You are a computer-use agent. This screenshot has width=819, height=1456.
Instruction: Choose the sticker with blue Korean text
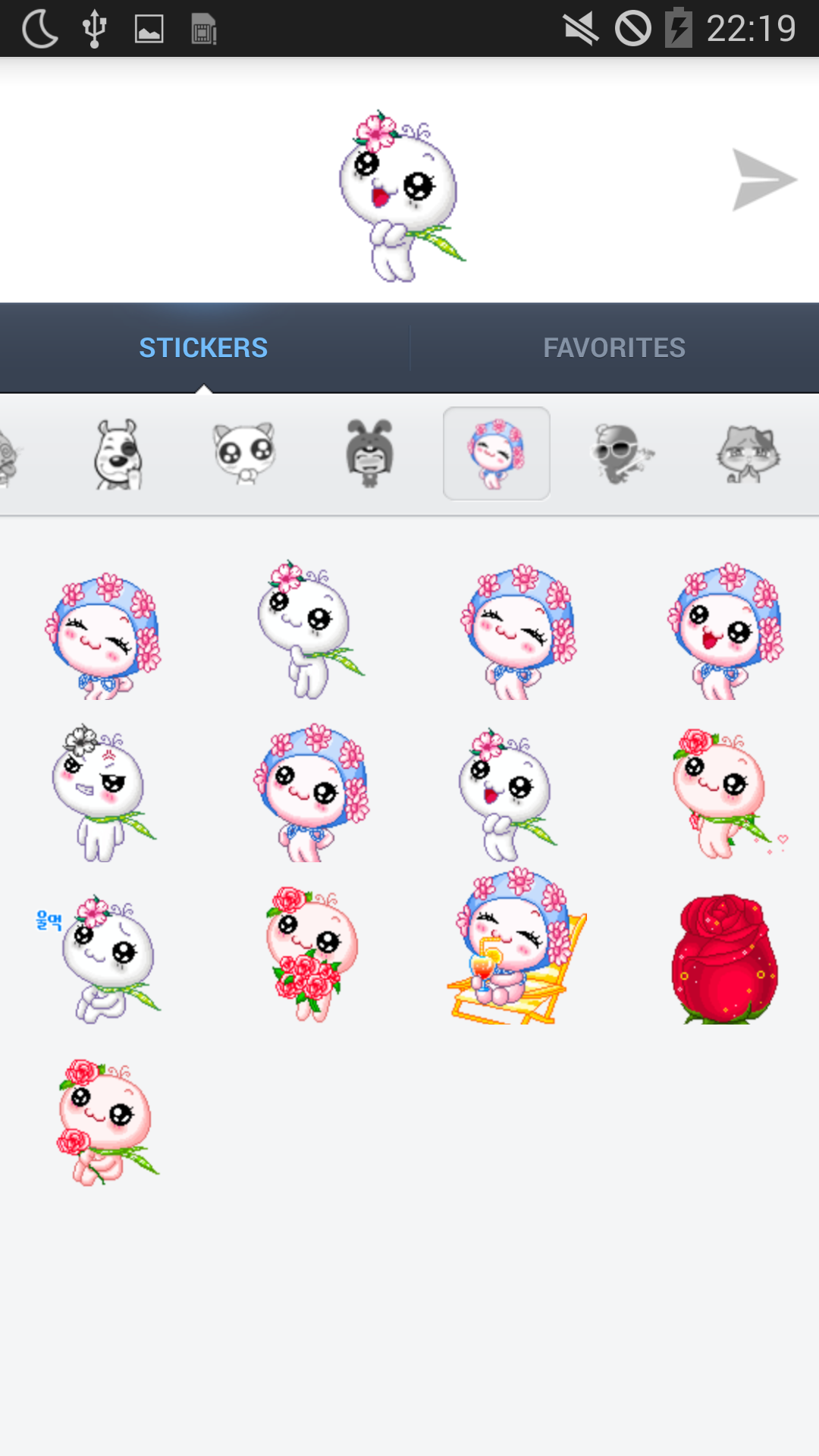tap(99, 959)
